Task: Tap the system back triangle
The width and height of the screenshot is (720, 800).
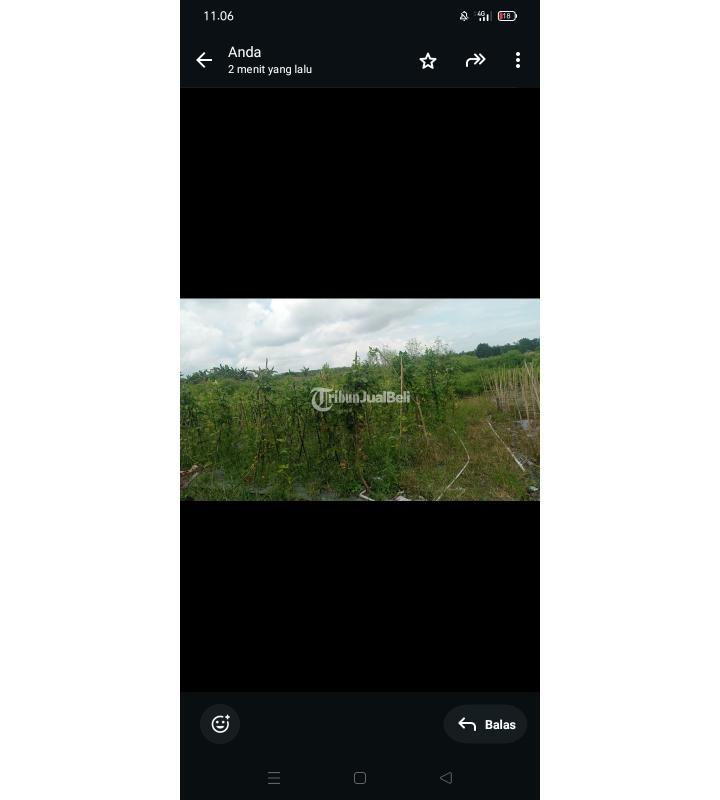Action: pyautogui.click(x=446, y=778)
